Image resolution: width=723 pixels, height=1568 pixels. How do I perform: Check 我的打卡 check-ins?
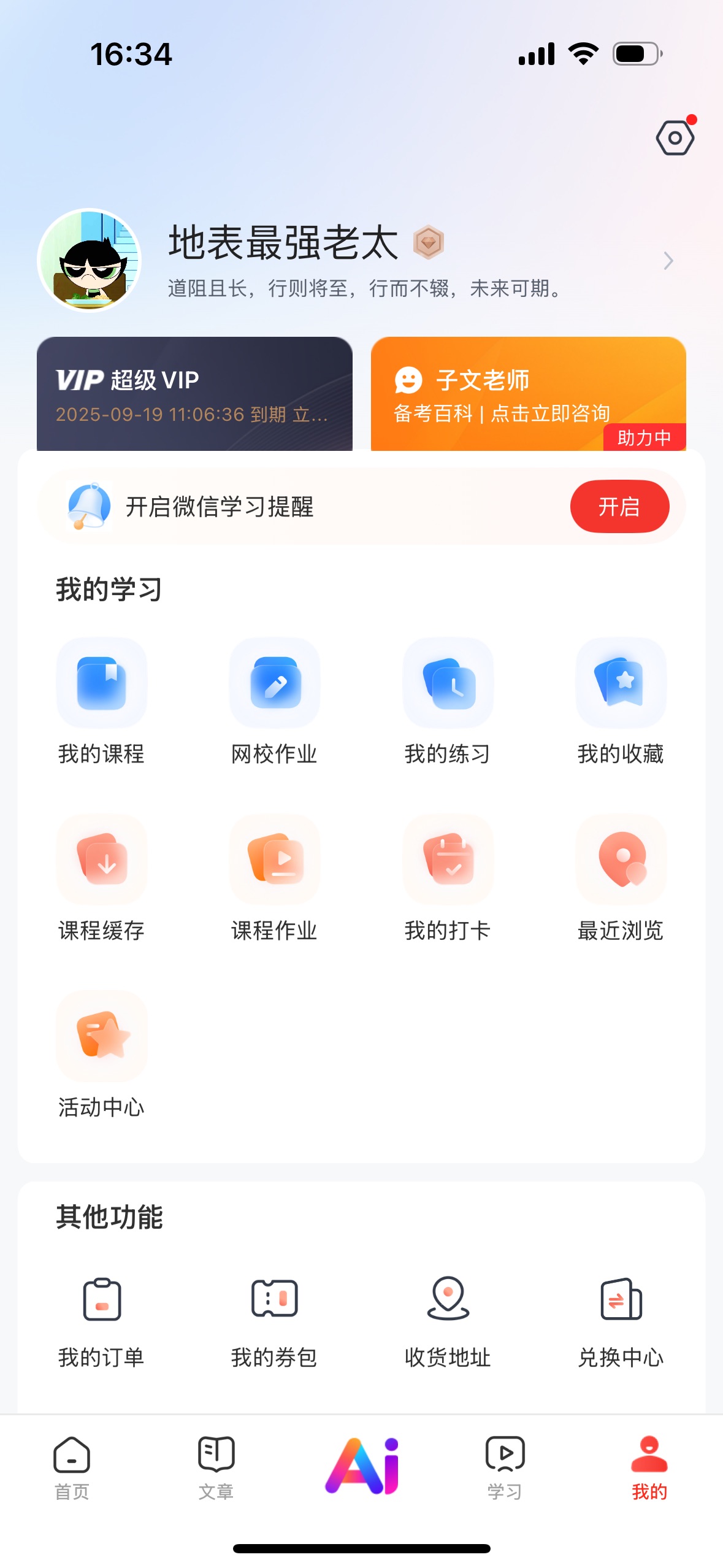[x=448, y=878]
